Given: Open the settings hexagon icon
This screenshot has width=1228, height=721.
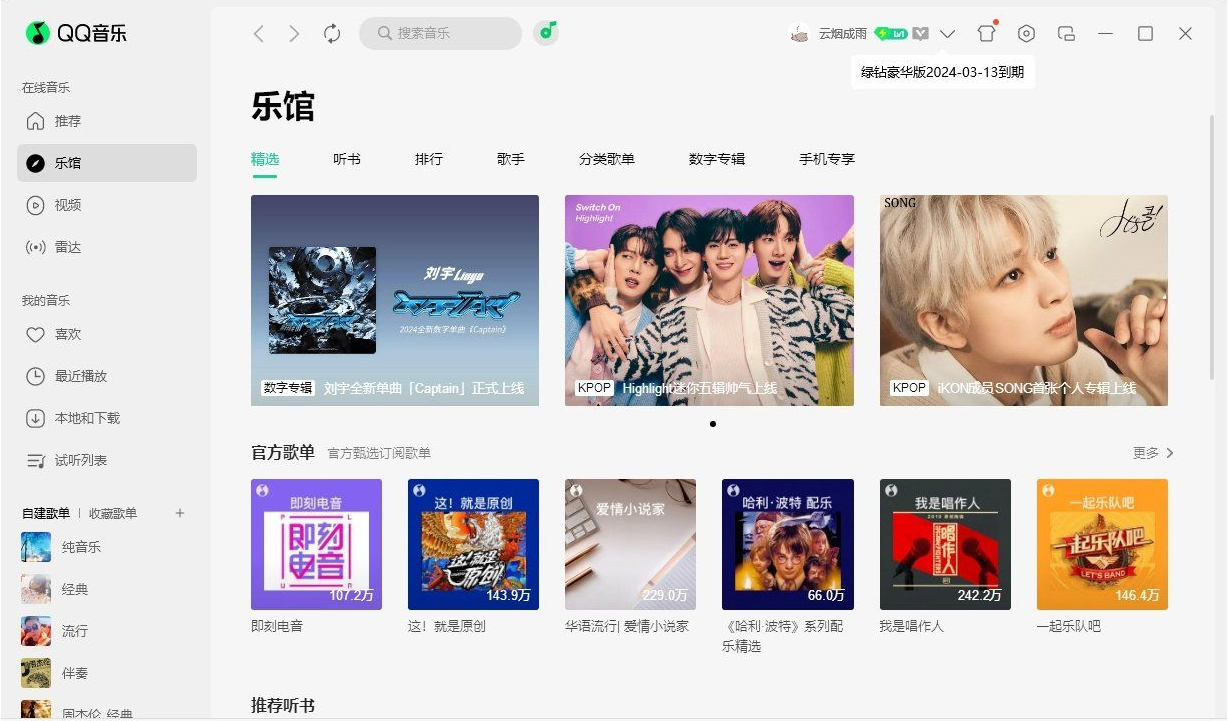Looking at the screenshot, I should (x=1026, y=33).
